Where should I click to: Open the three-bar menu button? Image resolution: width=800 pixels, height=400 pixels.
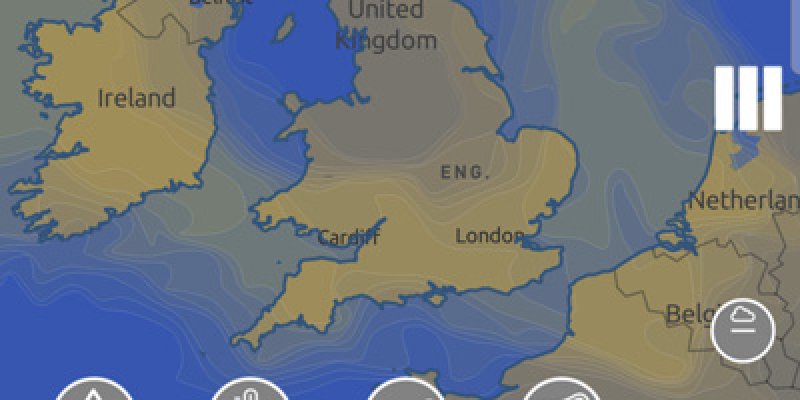click(x=748, y=98)
